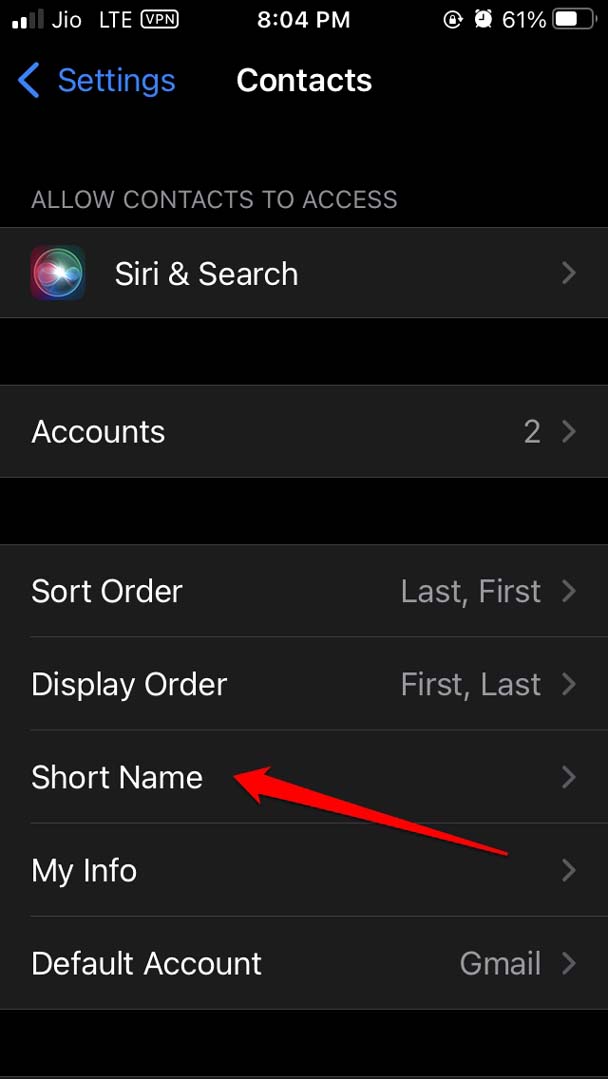608x1079 pixels.
Task: Open the Accounts row
Action: coord(304,432)
